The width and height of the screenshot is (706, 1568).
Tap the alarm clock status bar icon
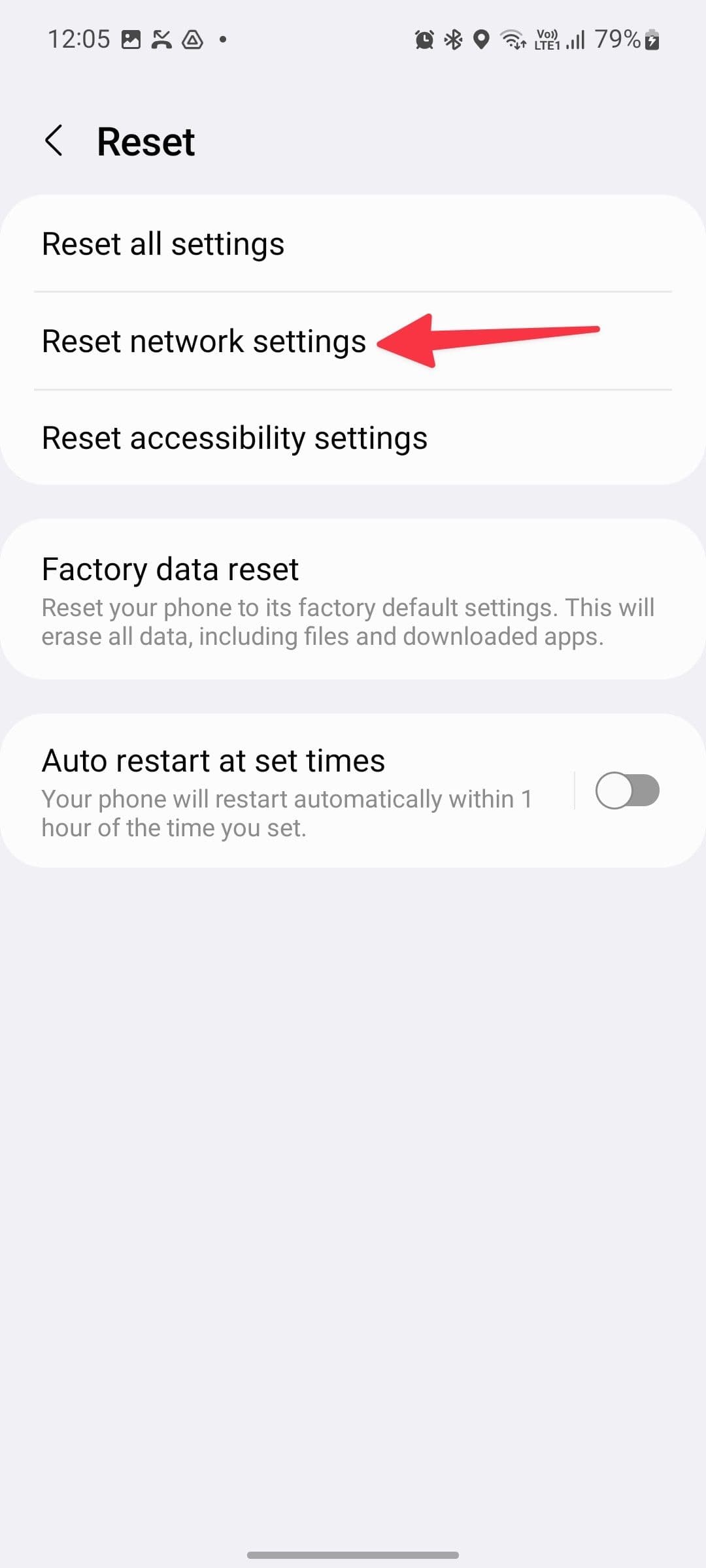pyautogui.click(x=424, y=39)
